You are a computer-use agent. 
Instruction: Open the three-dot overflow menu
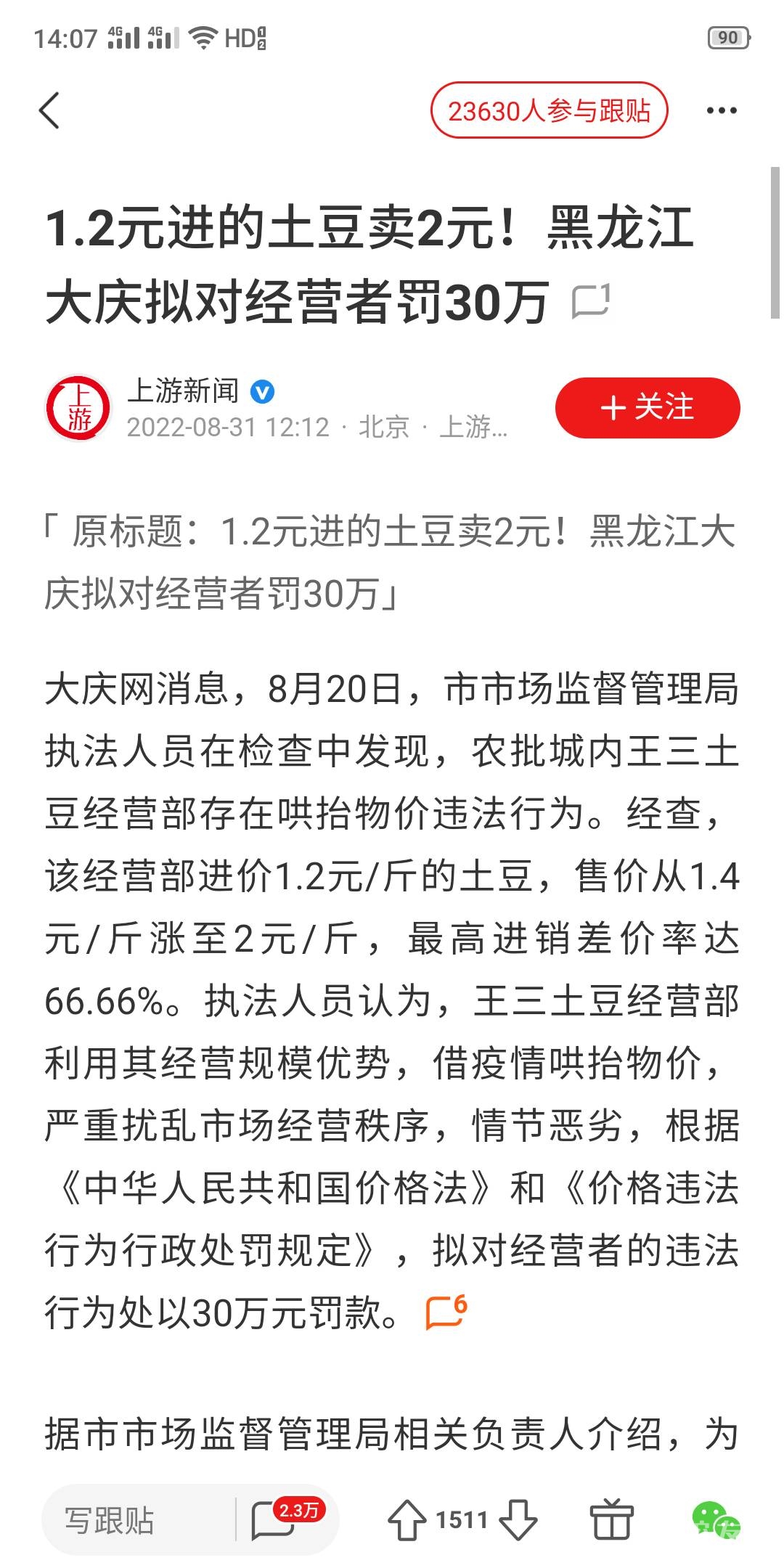(x=721, y=111)
